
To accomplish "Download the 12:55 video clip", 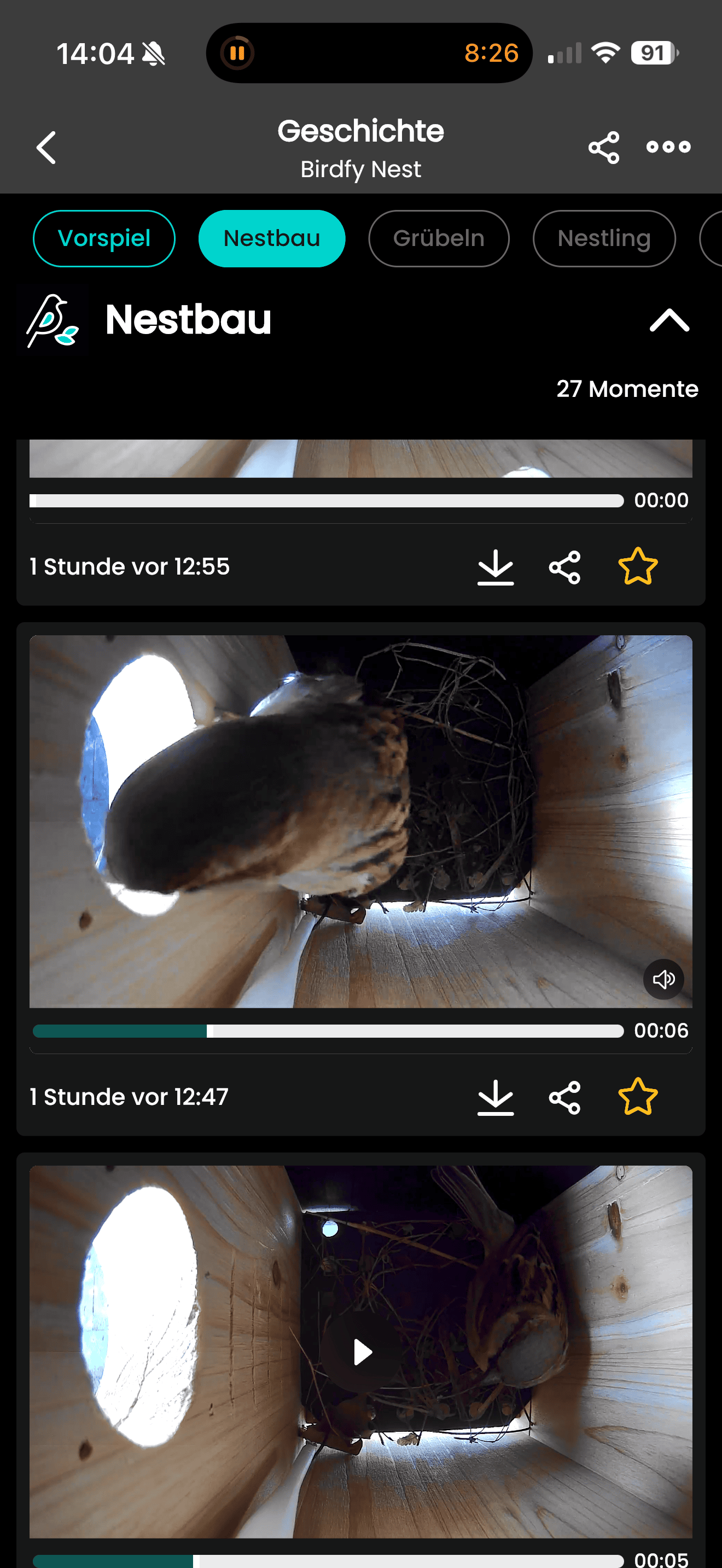I will coord(495,567).
